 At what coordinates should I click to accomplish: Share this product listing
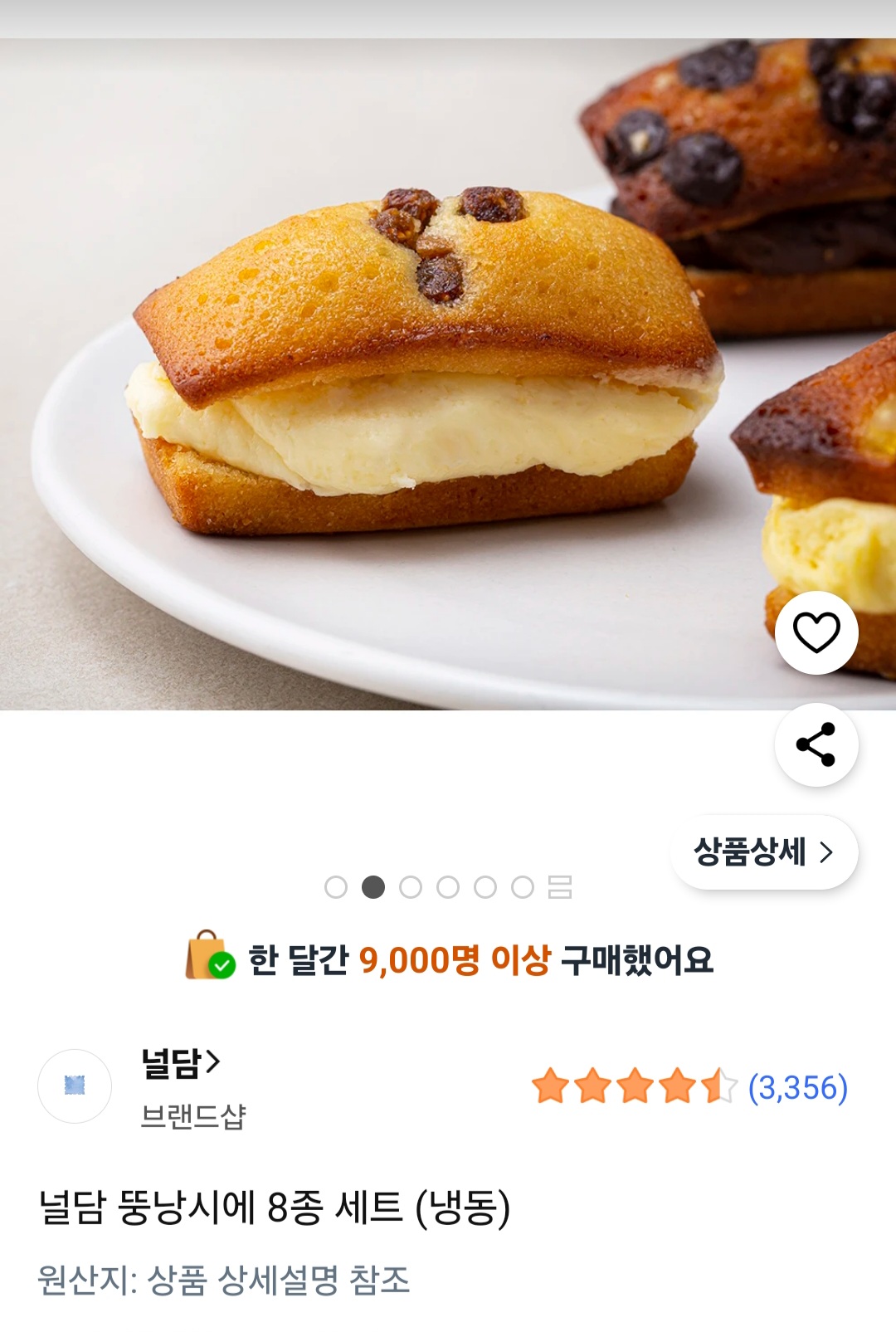click(816, 744)
